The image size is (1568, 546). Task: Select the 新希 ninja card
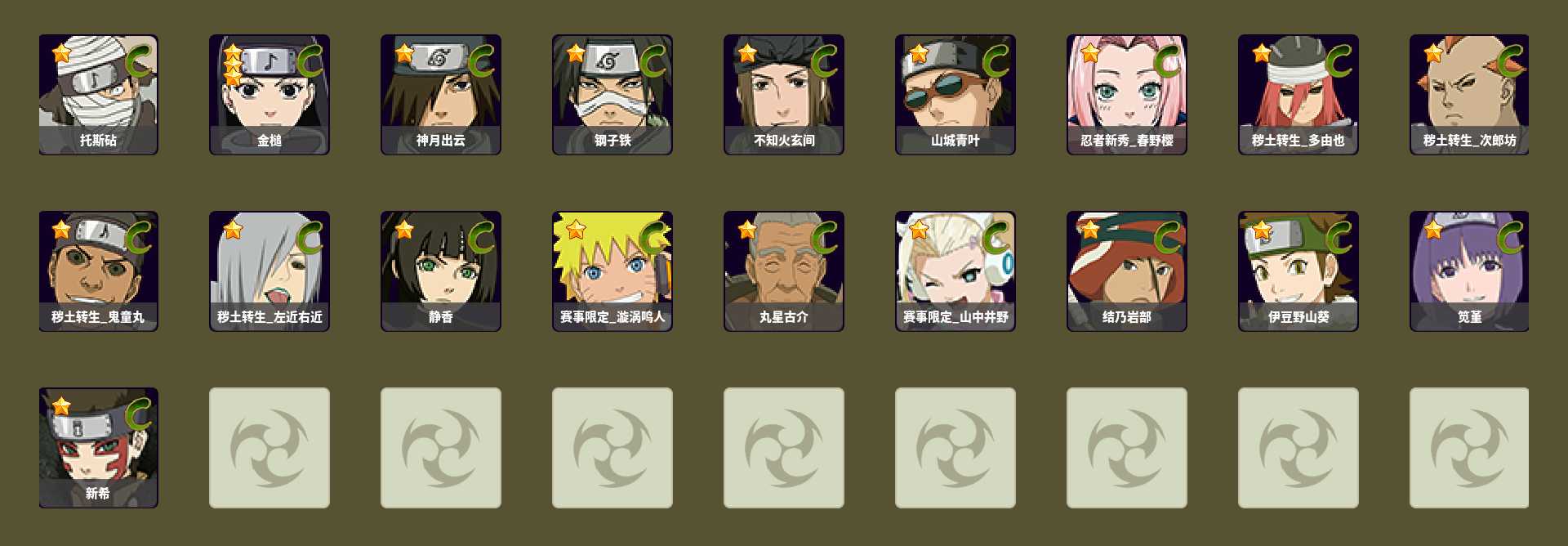coord(98,447)
